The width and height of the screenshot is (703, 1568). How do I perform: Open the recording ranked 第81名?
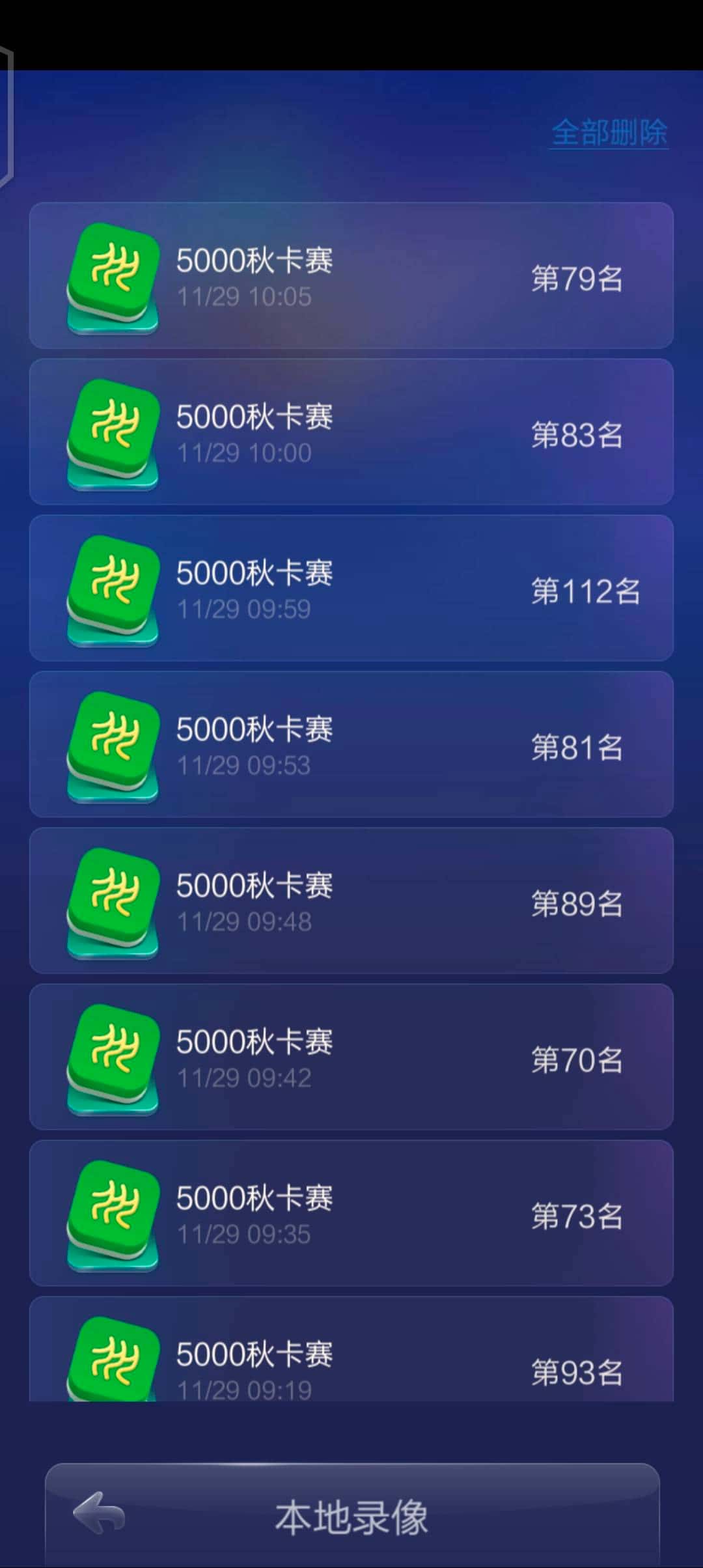pos(351,746)
